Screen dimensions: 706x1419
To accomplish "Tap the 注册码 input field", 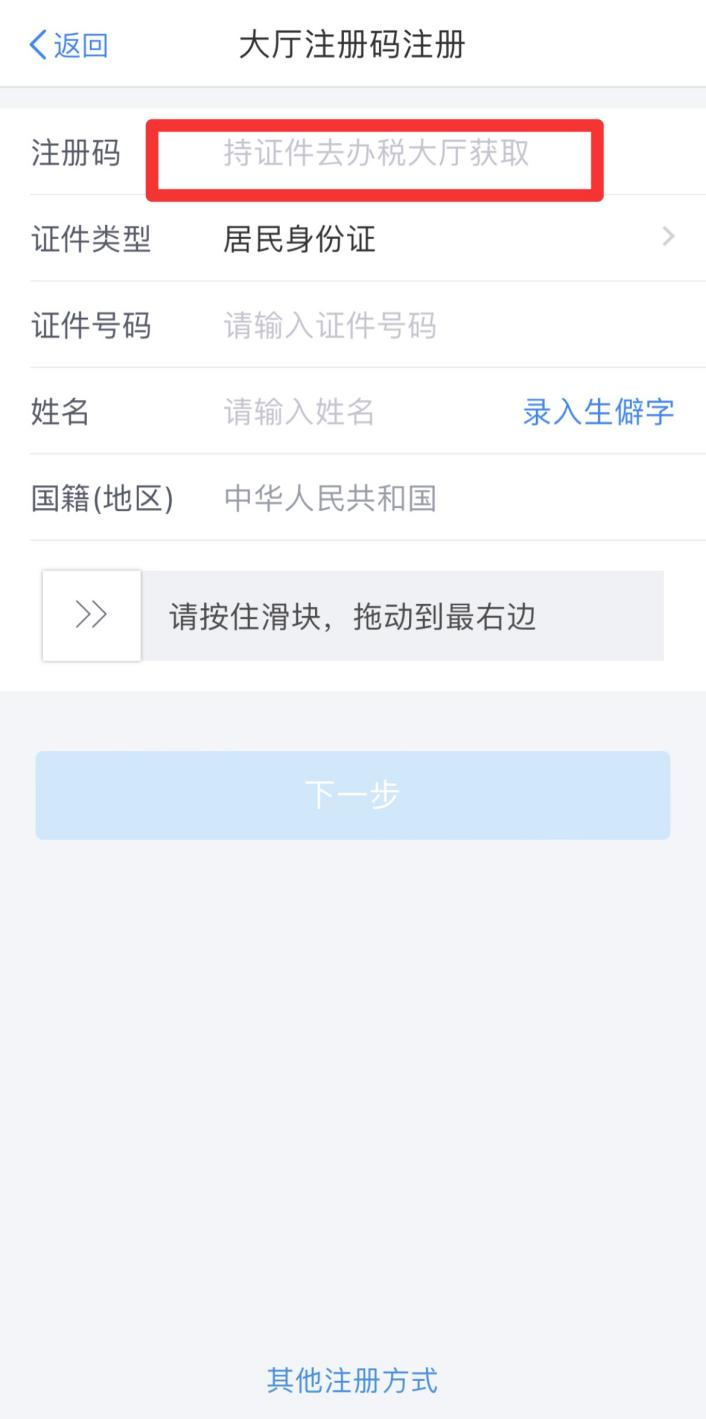I will click(376, 153).
